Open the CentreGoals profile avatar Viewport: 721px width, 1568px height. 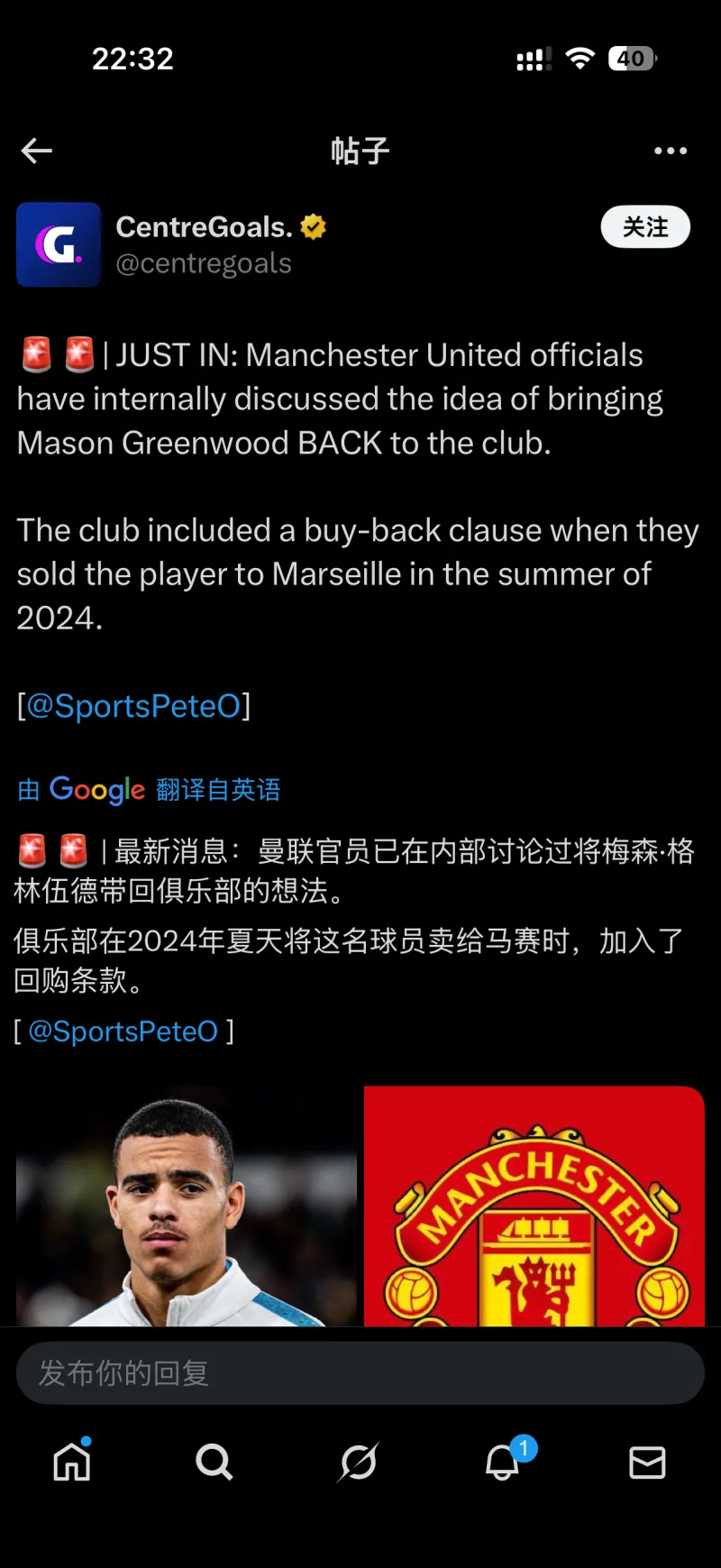click(59, 244)
